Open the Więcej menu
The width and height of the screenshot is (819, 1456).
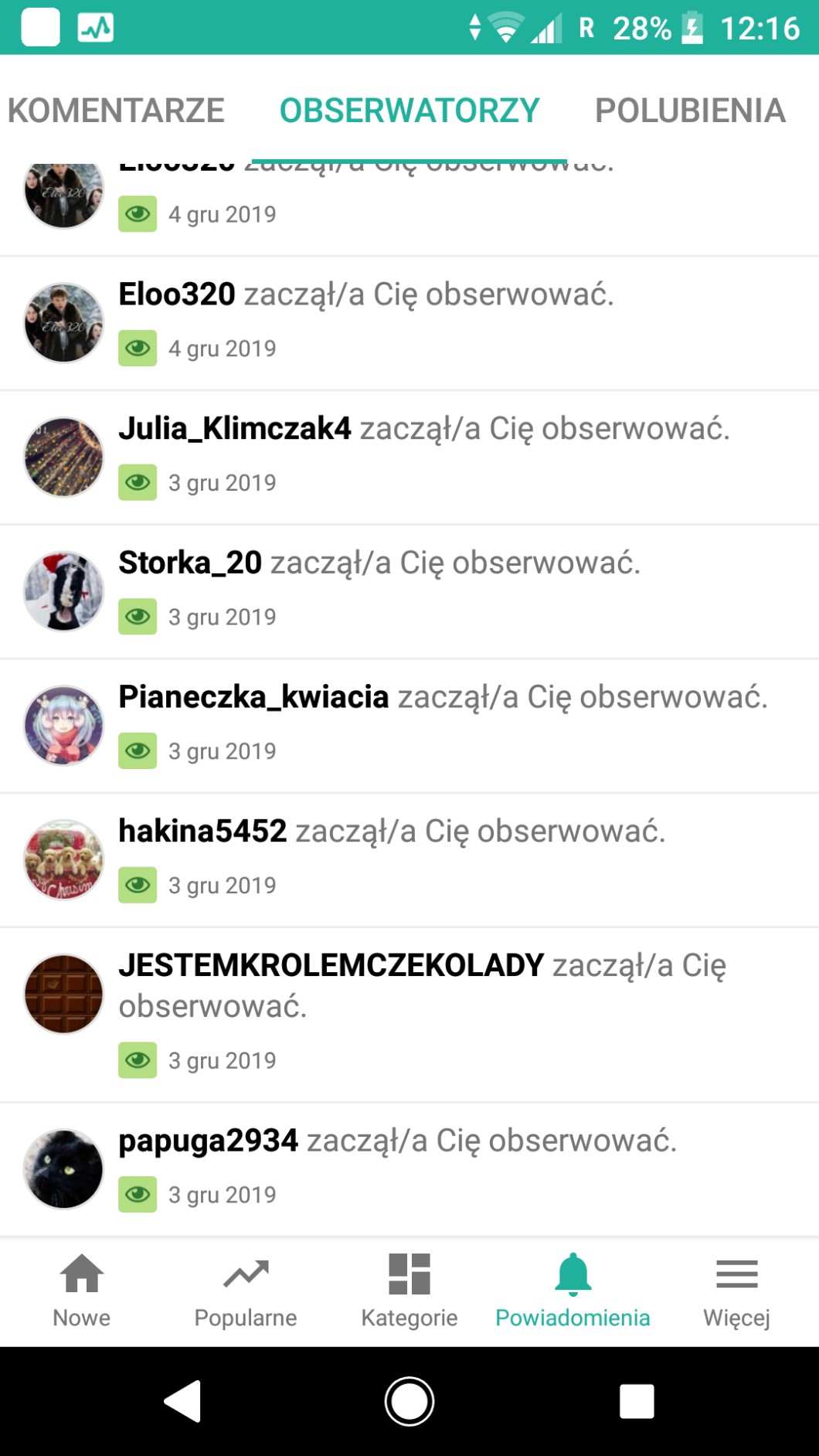coord(736,1290)
